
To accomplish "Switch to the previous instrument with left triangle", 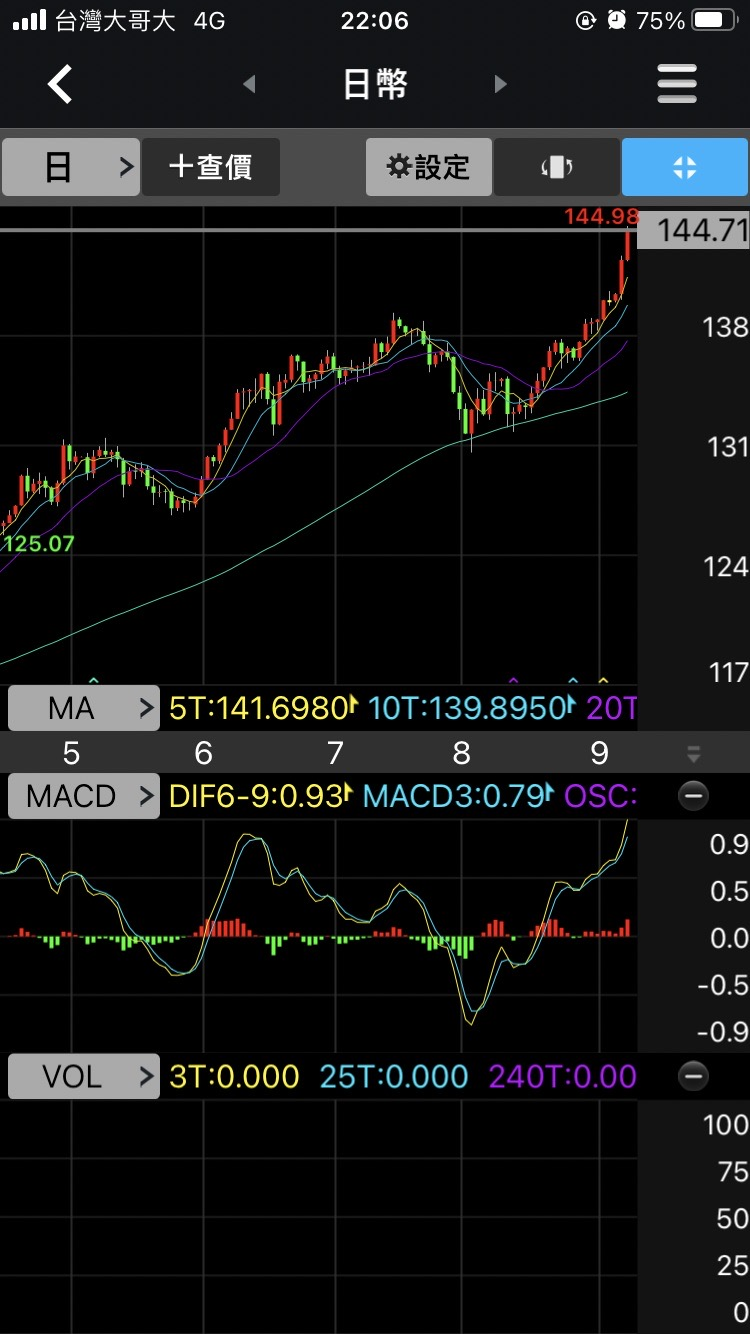I will (x=249, y=85).
